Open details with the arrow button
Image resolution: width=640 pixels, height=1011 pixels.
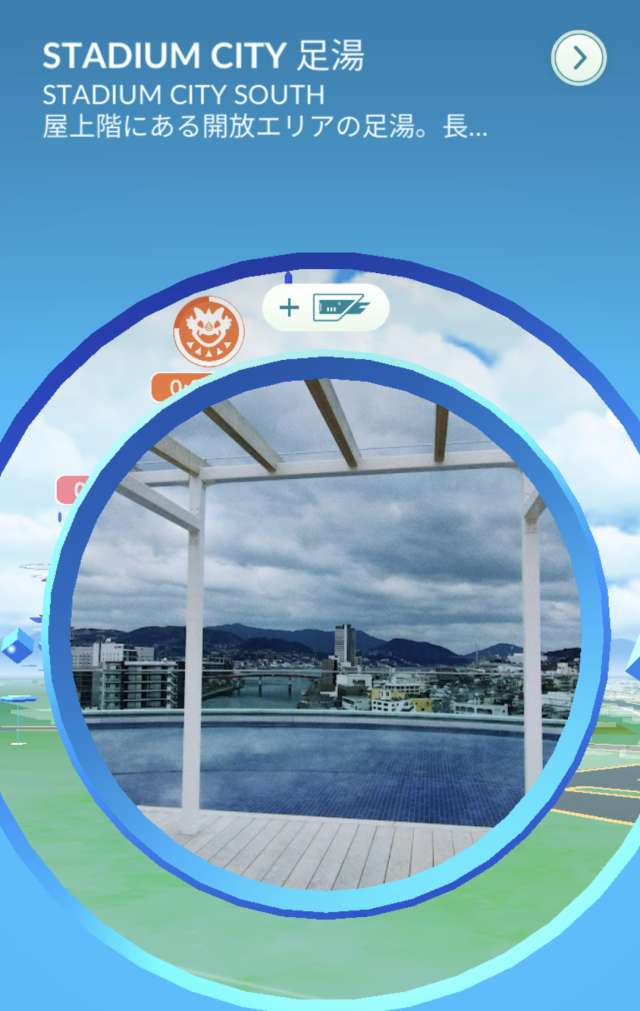tap(579, 58)
